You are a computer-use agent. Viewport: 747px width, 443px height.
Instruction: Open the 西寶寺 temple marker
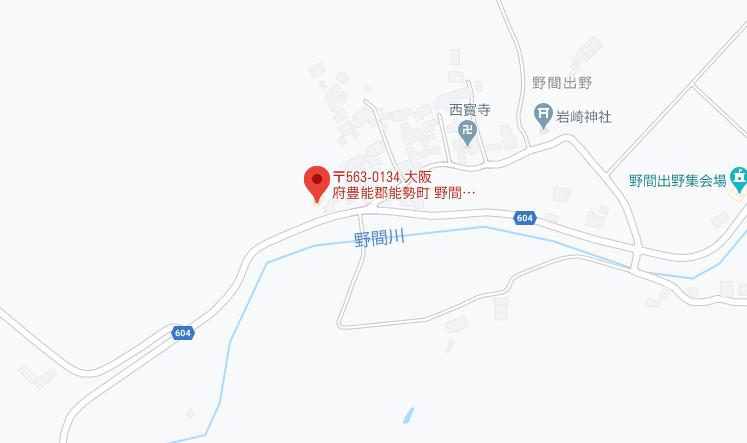click(x=467, y=130)
